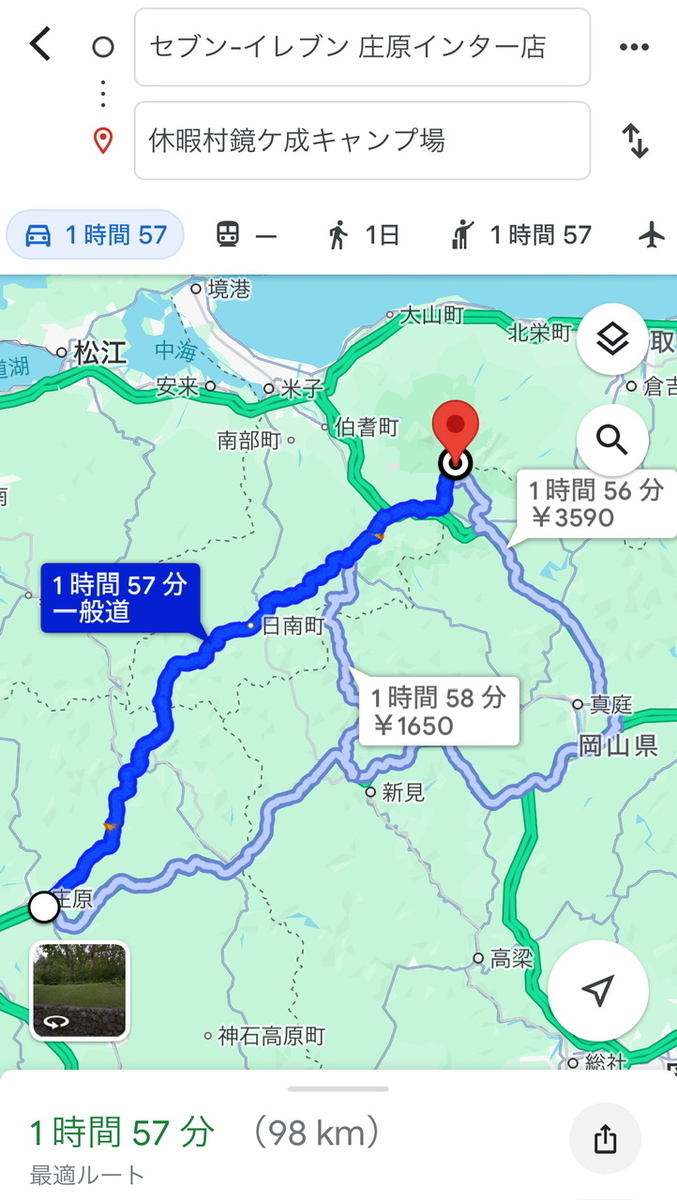Screen dimensions: 677x1200
Task: Open the three-dot overflow menu
Action: [x=635, y=47]
